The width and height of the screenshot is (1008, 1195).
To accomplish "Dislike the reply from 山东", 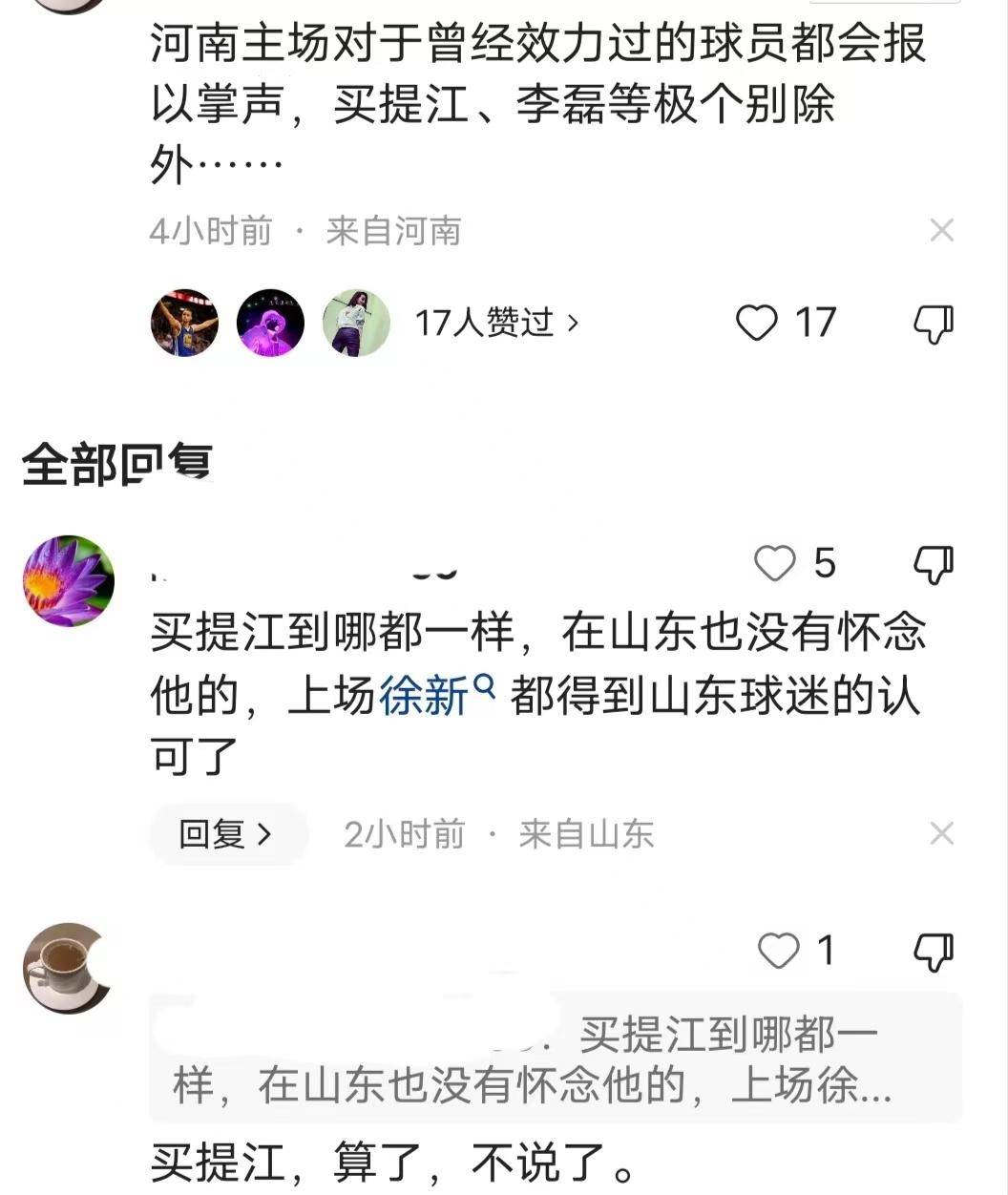I will tap(933, 564).
